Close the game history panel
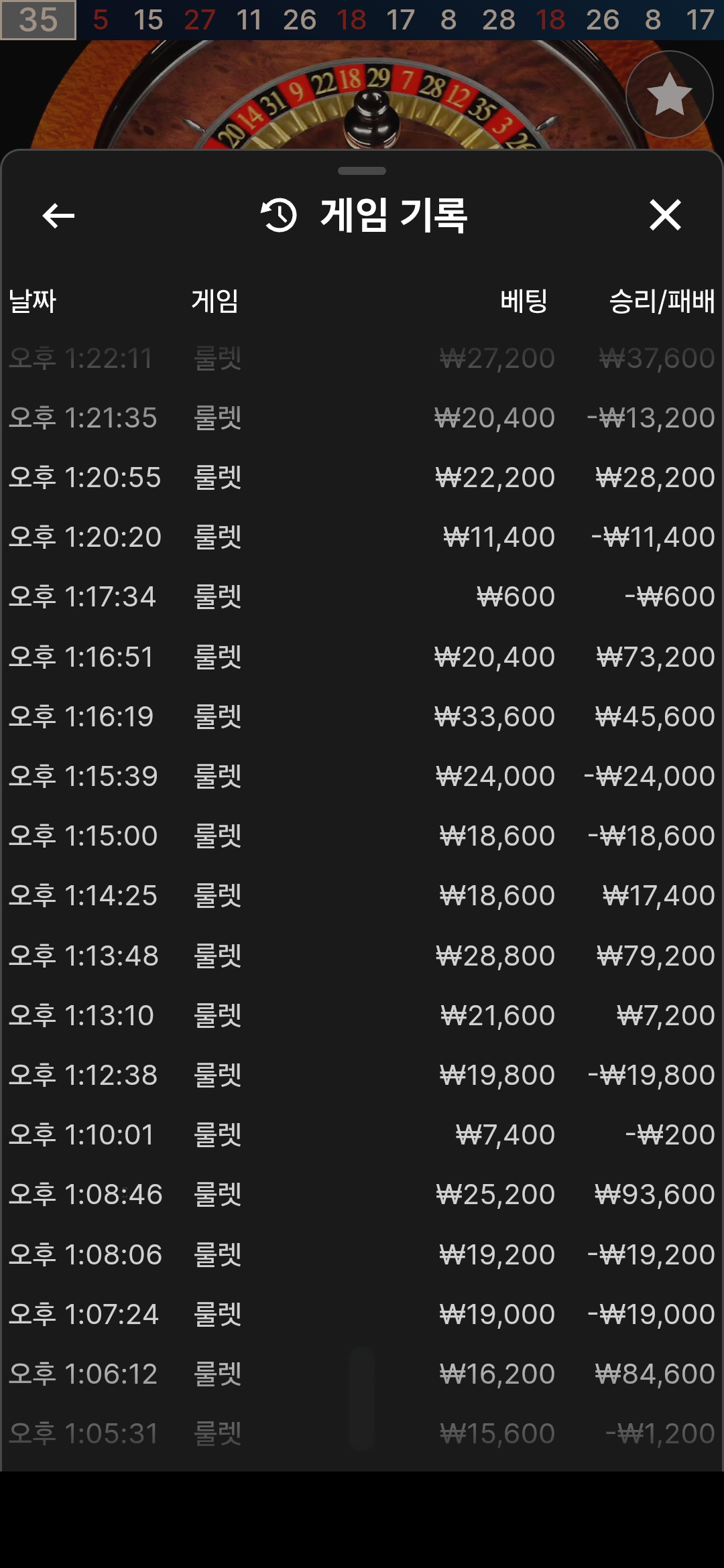The width and height of the screenshot is (724, 1568). point(665,215)
